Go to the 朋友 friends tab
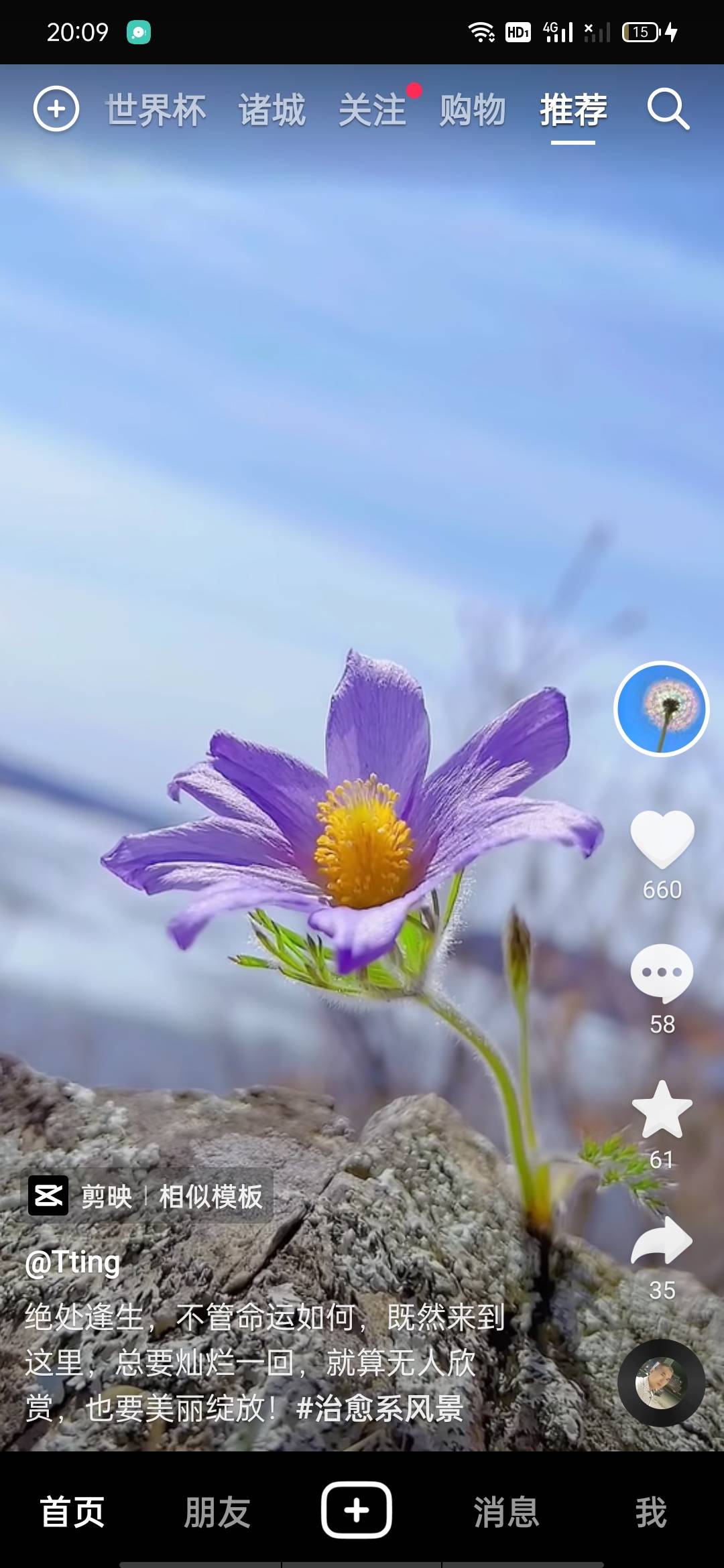 point(217,1512)
